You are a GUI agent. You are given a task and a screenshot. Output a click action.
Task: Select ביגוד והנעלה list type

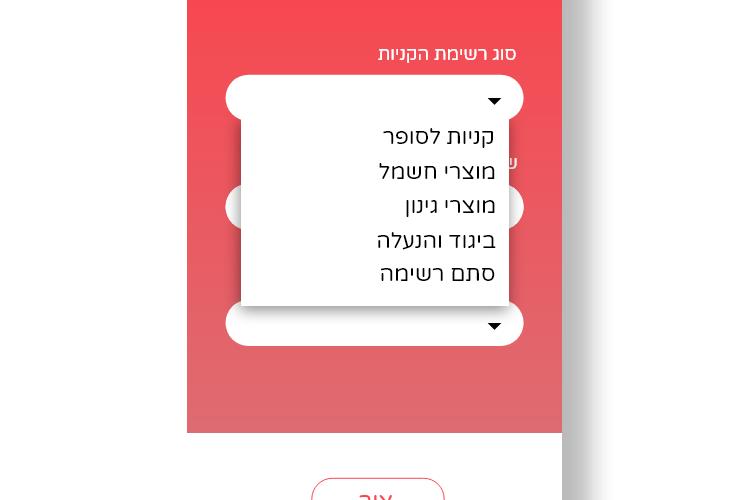436,240
